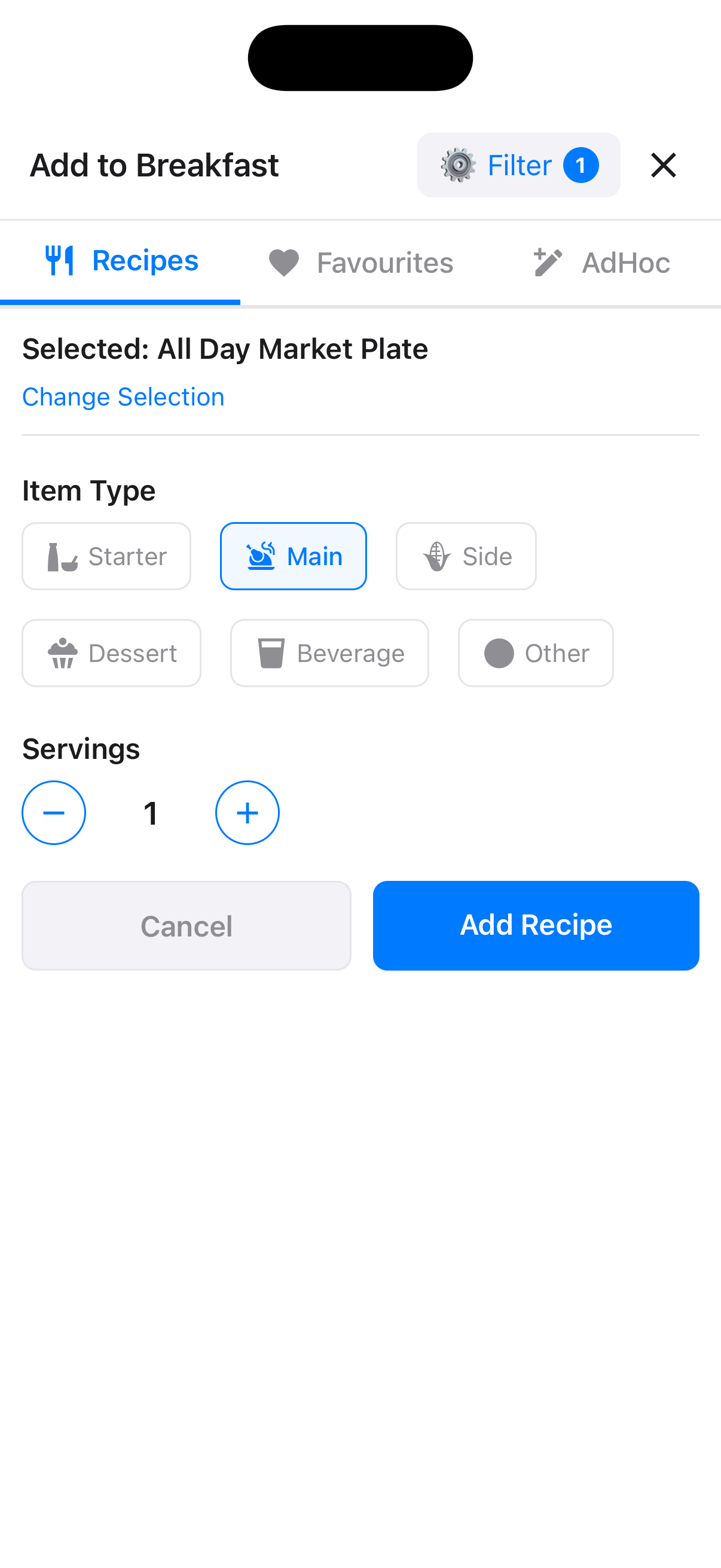Toggle the Starter item type
The height and width of the screenshot is (1568, 721).
click(x=106, y=555)
